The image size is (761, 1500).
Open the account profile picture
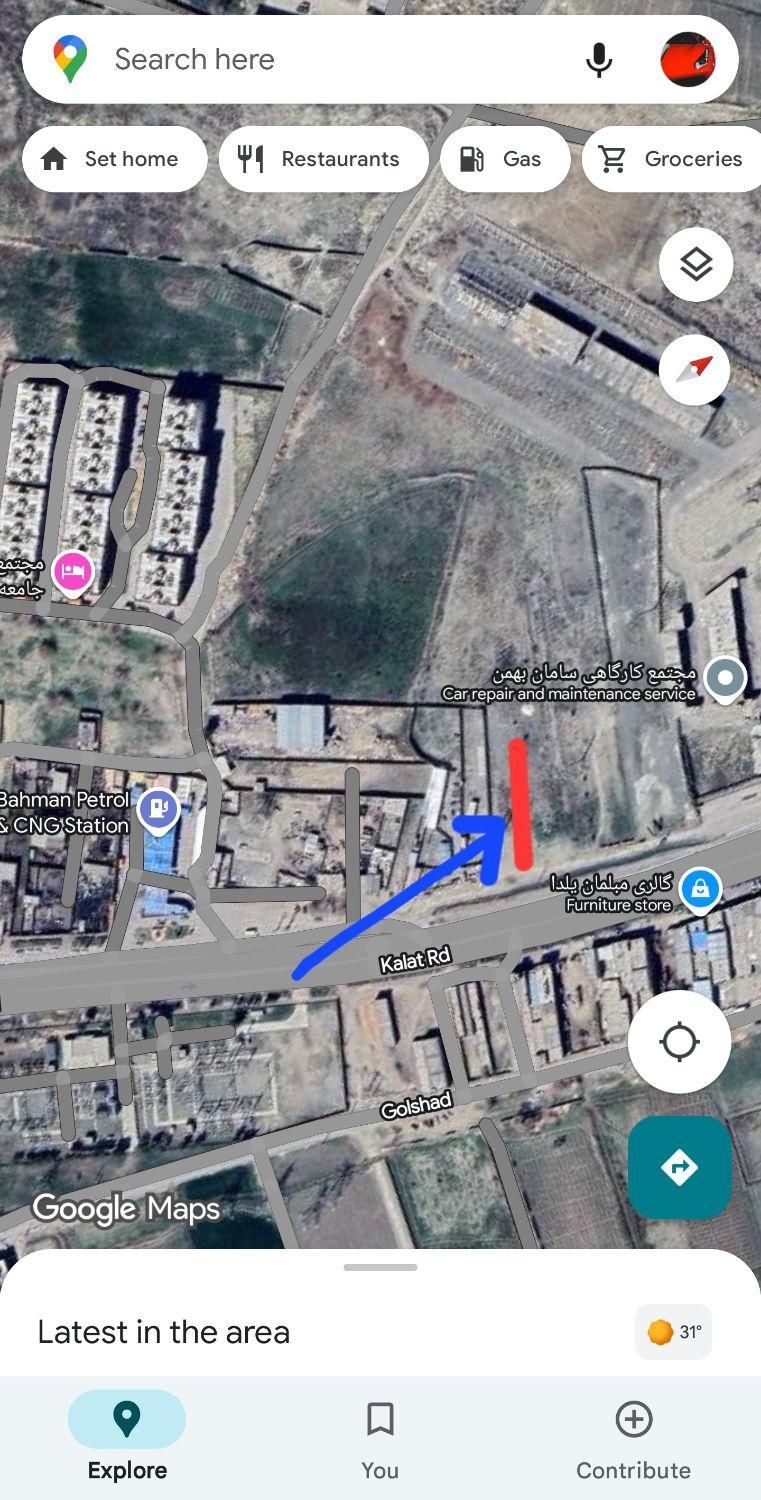click(688, 60)
